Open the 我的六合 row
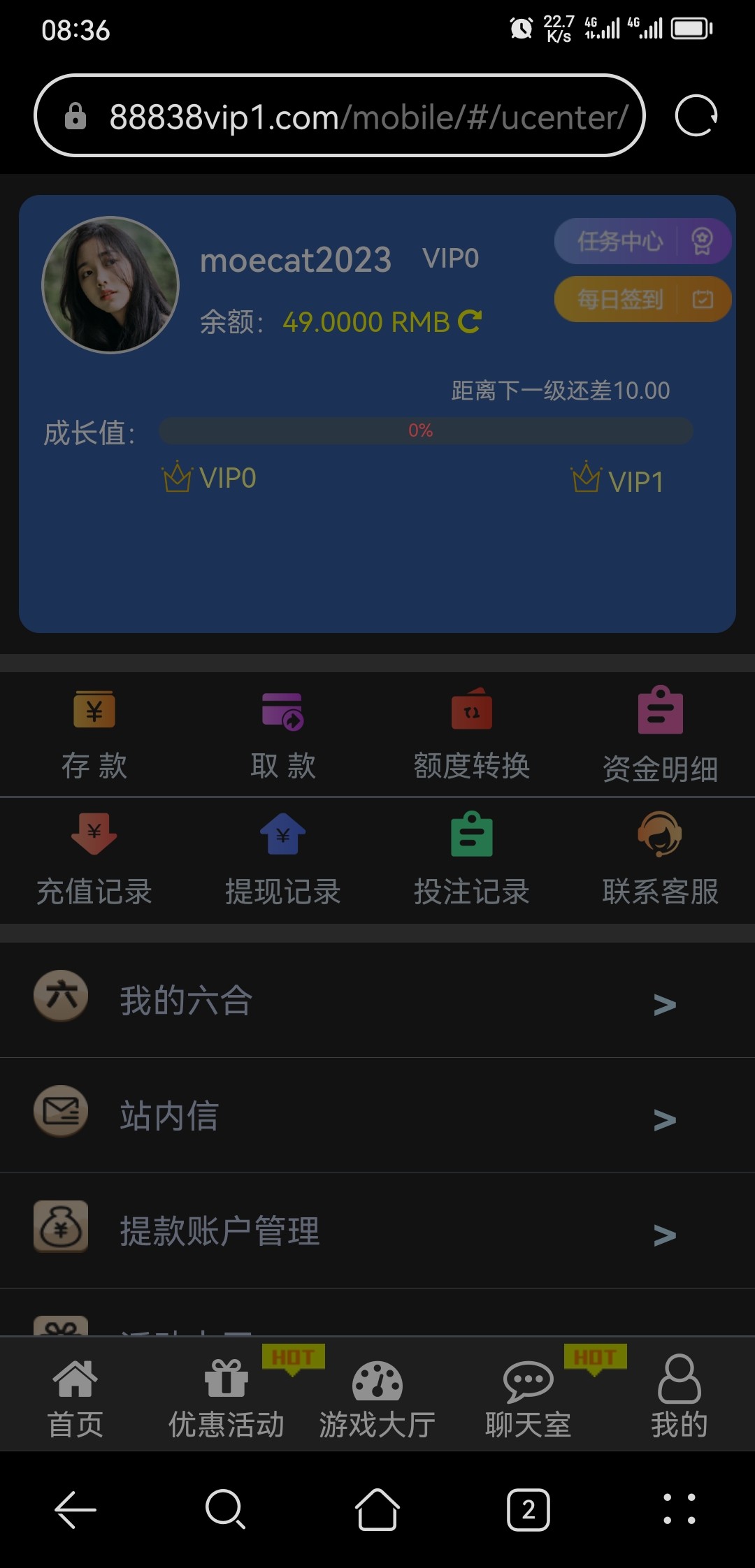 pos(377,1001)
